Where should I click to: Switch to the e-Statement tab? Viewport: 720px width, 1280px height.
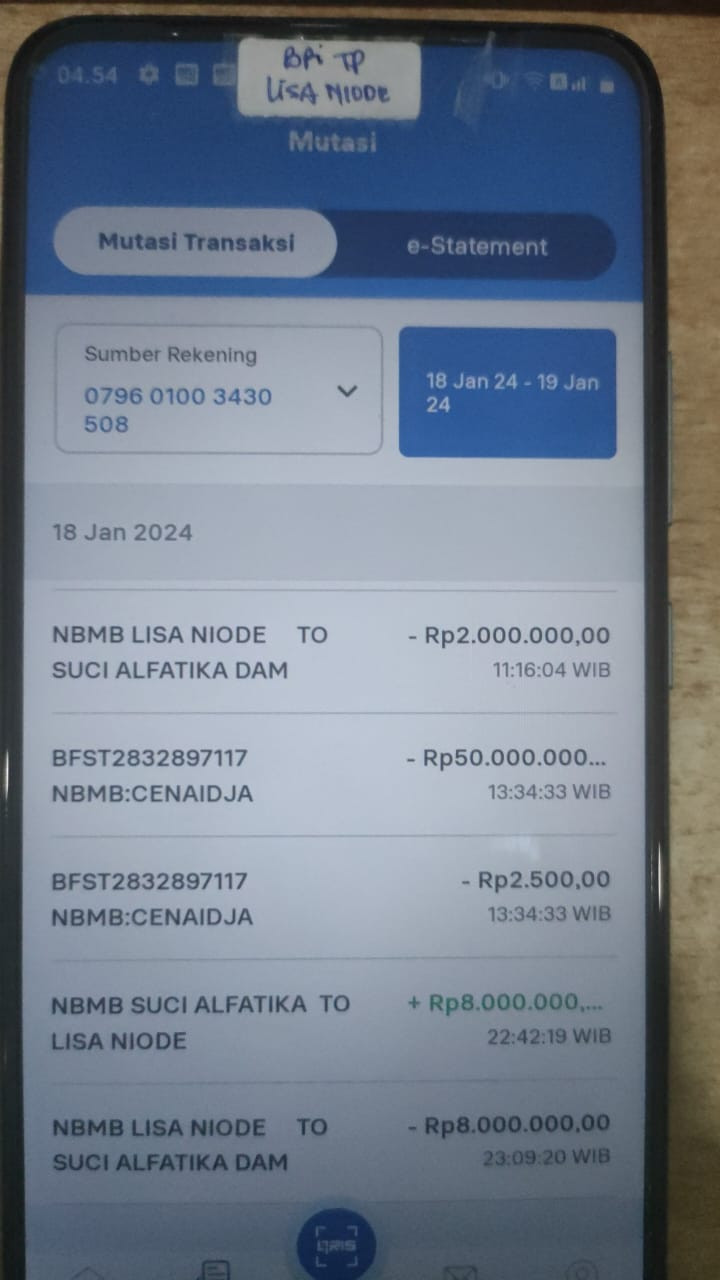click(477, 246)
